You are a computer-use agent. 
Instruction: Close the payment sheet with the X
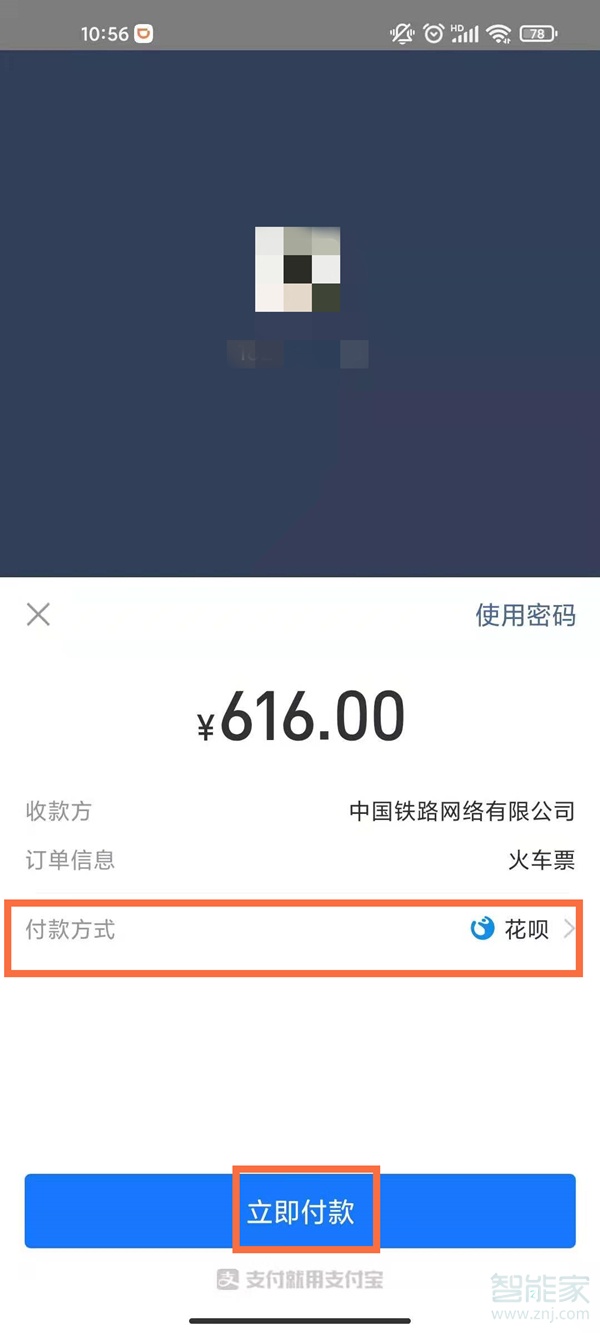[x=38, y=614]
